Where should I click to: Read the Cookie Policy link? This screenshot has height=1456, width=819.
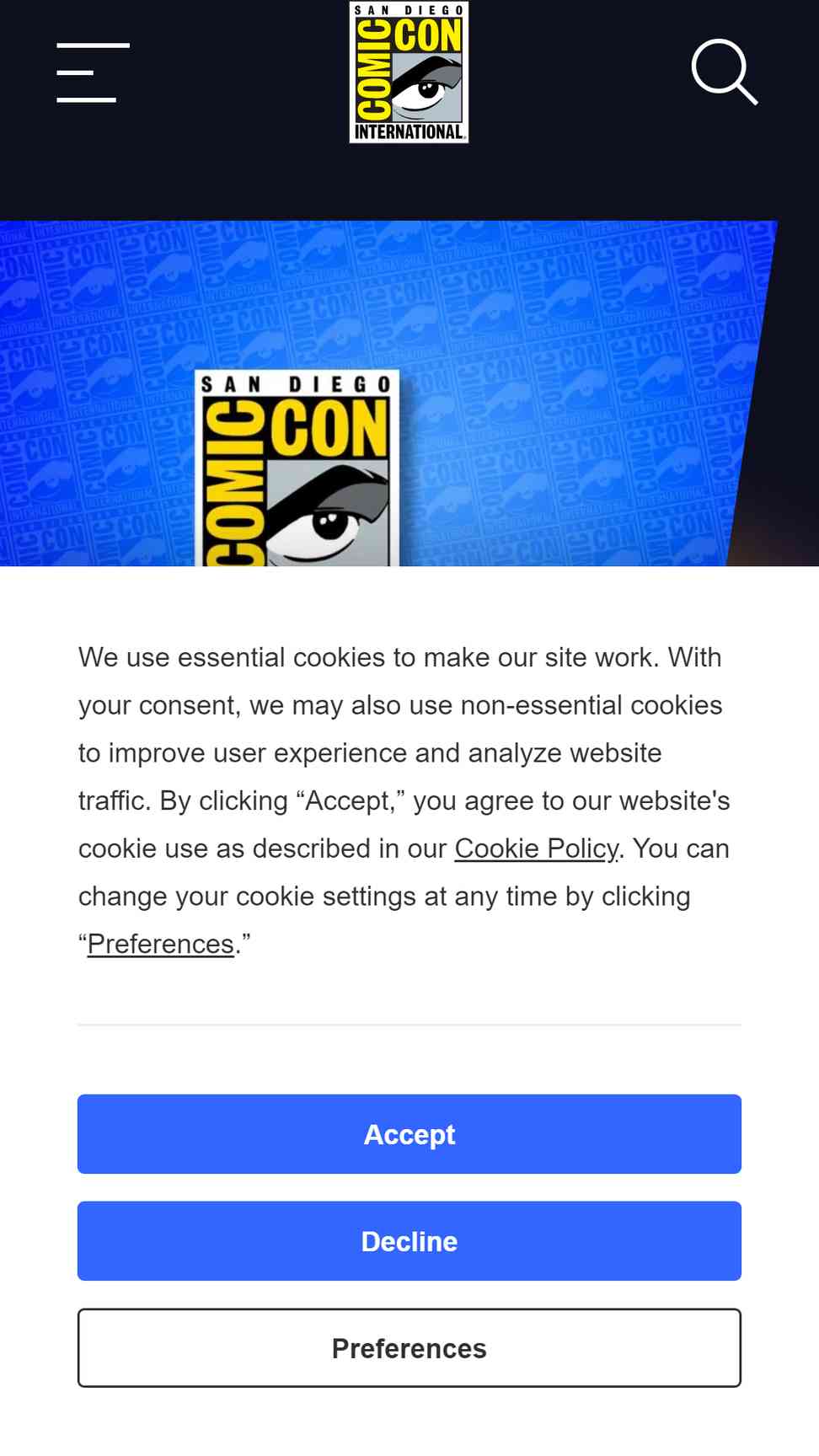tap(537, 848)
